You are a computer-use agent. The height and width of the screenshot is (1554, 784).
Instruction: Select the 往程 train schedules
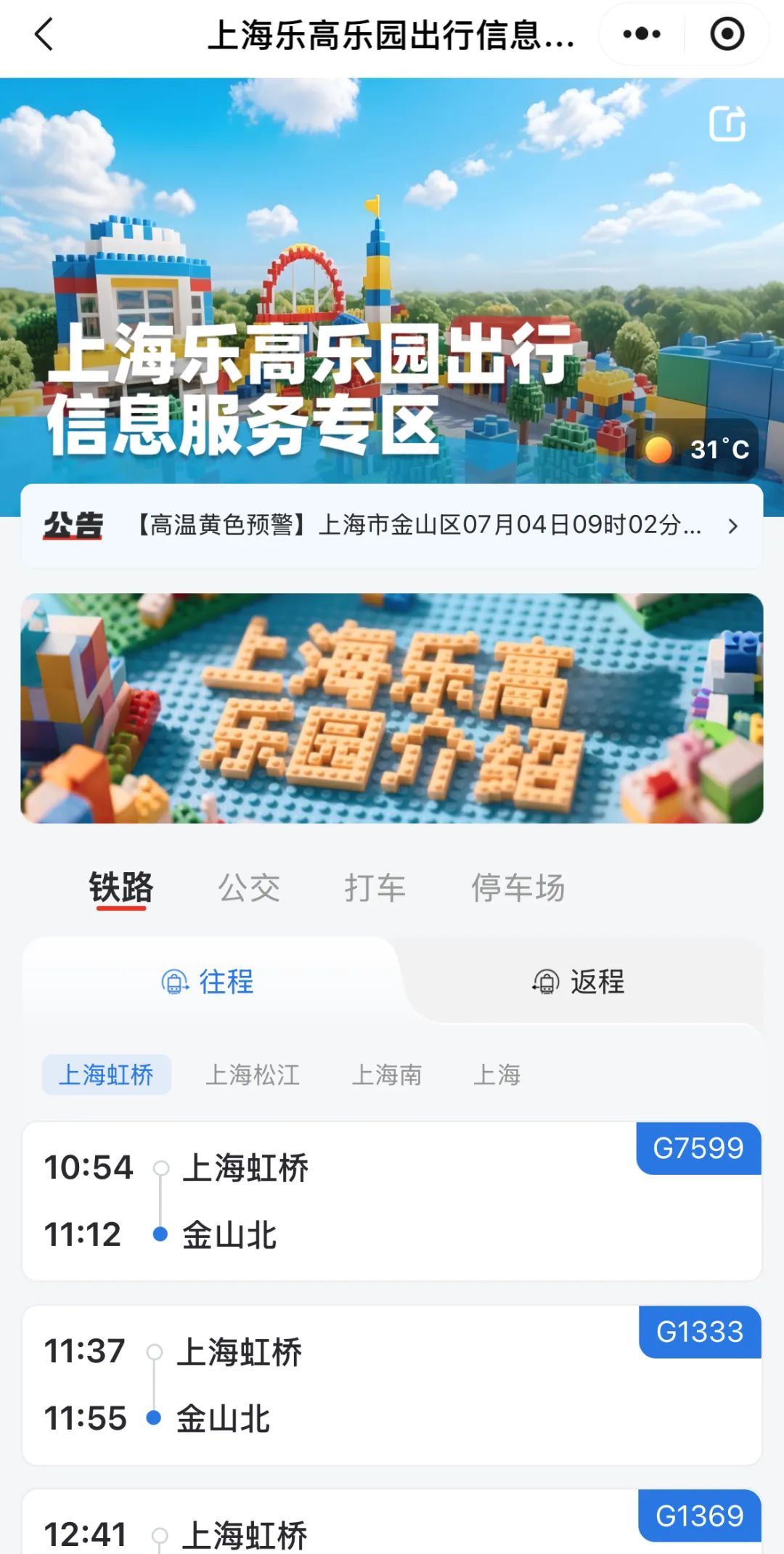(208, 982)
